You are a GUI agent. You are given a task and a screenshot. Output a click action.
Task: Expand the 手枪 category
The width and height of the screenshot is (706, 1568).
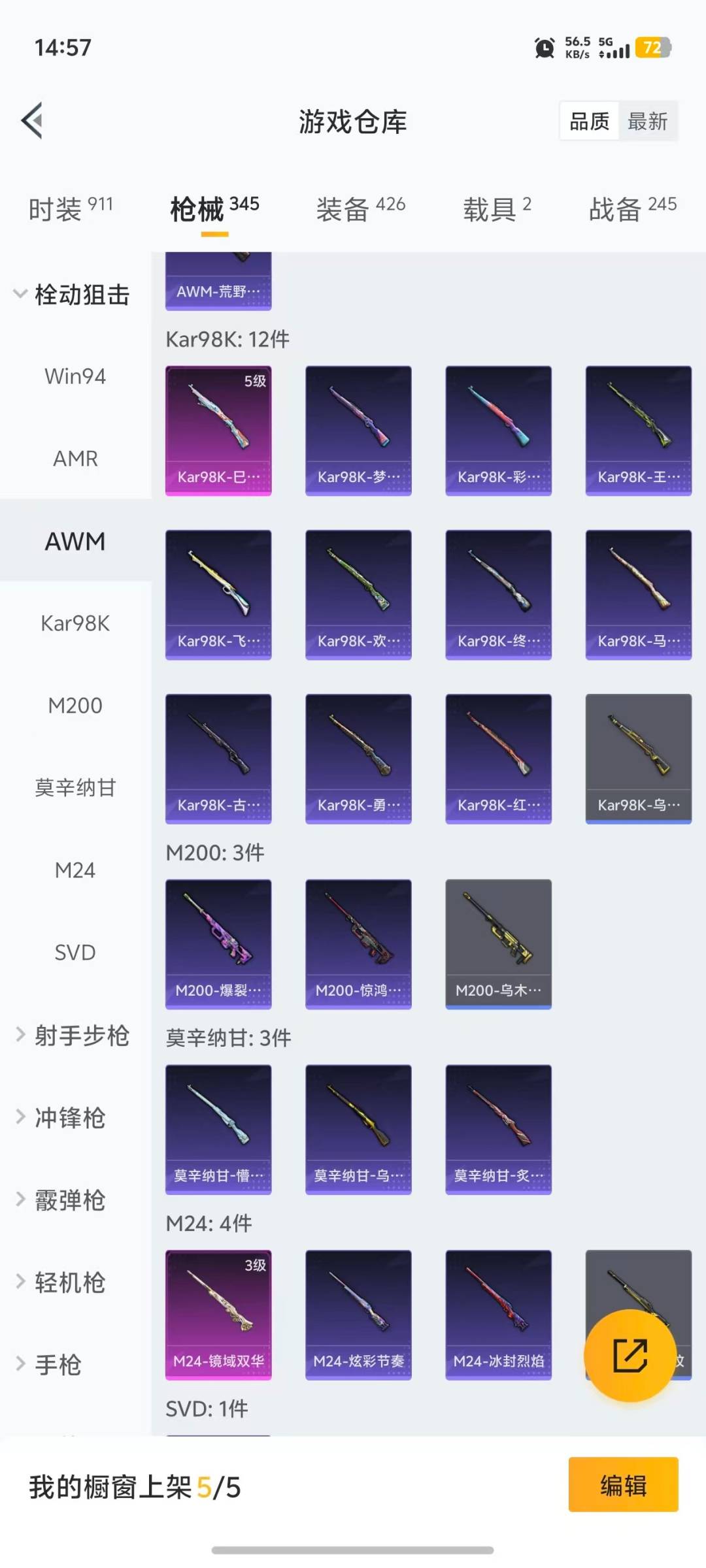click(62, 1364)
